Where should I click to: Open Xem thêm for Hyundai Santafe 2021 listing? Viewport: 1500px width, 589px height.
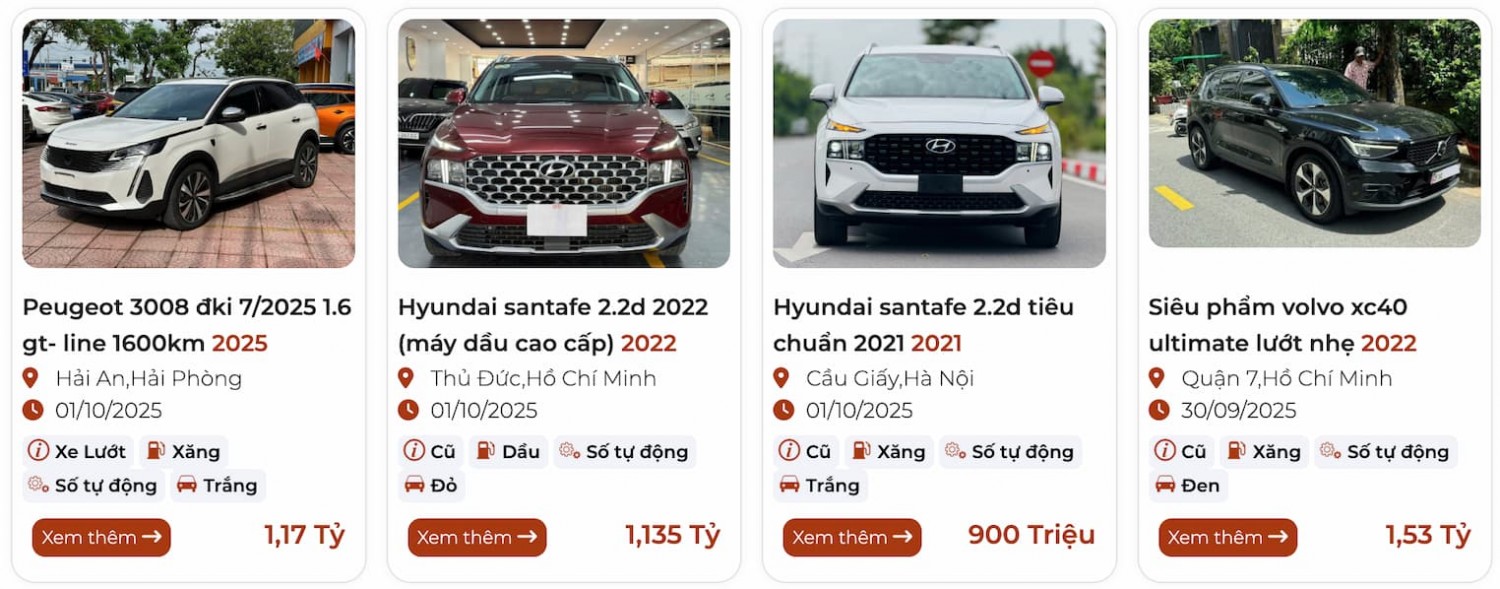pyautogui.click(x=851, y=537)
